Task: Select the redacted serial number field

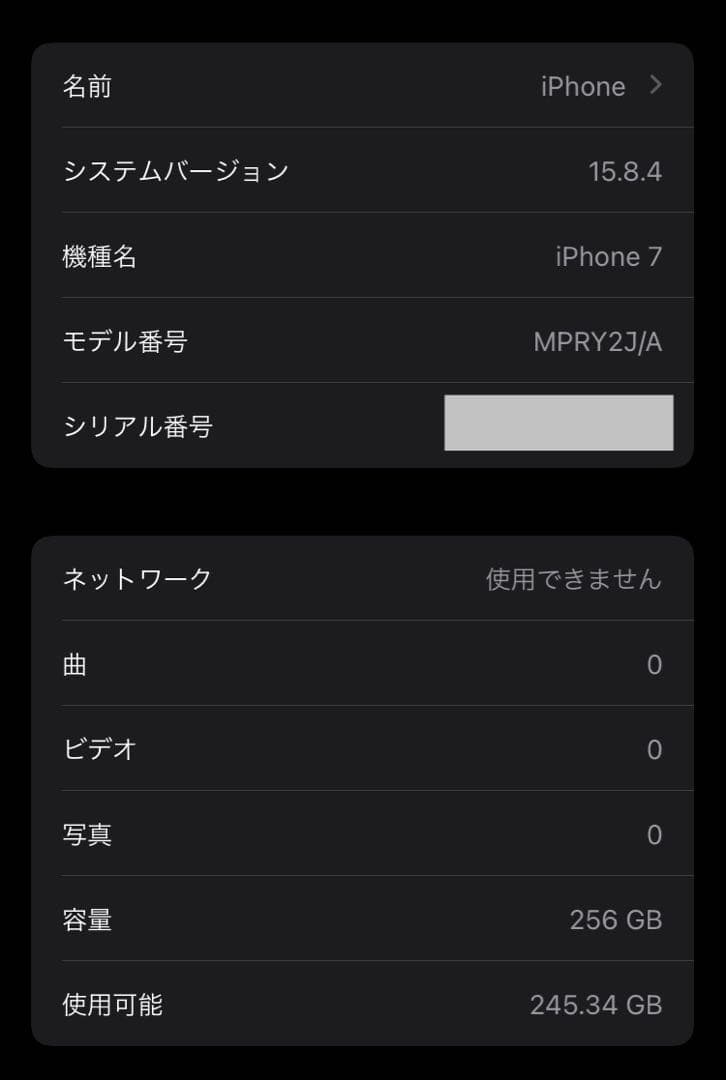Action: point(558,422)
